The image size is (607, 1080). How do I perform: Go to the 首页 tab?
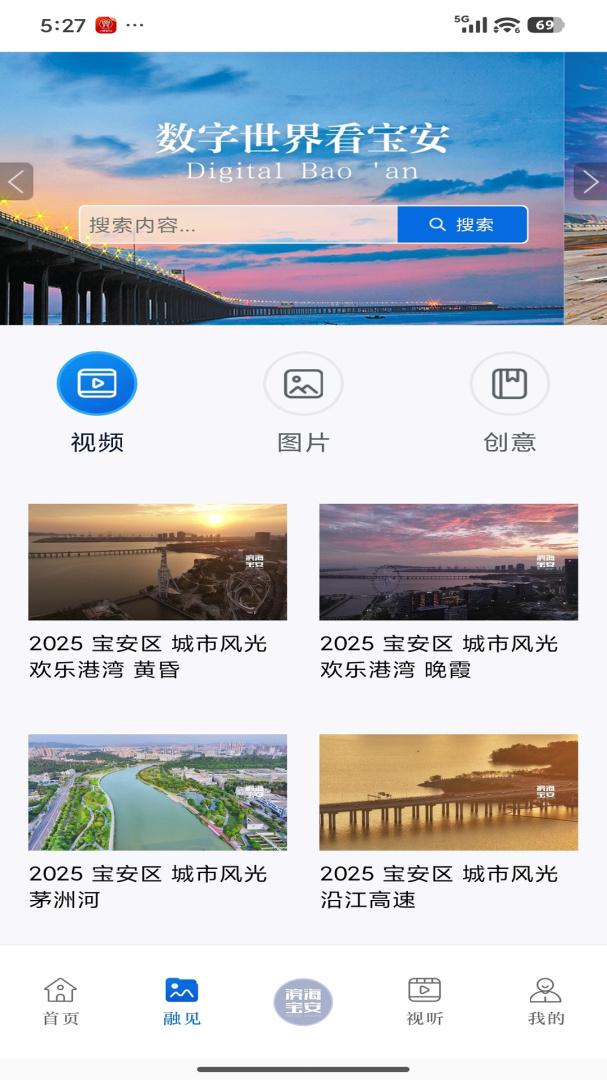pos(61,1001)
